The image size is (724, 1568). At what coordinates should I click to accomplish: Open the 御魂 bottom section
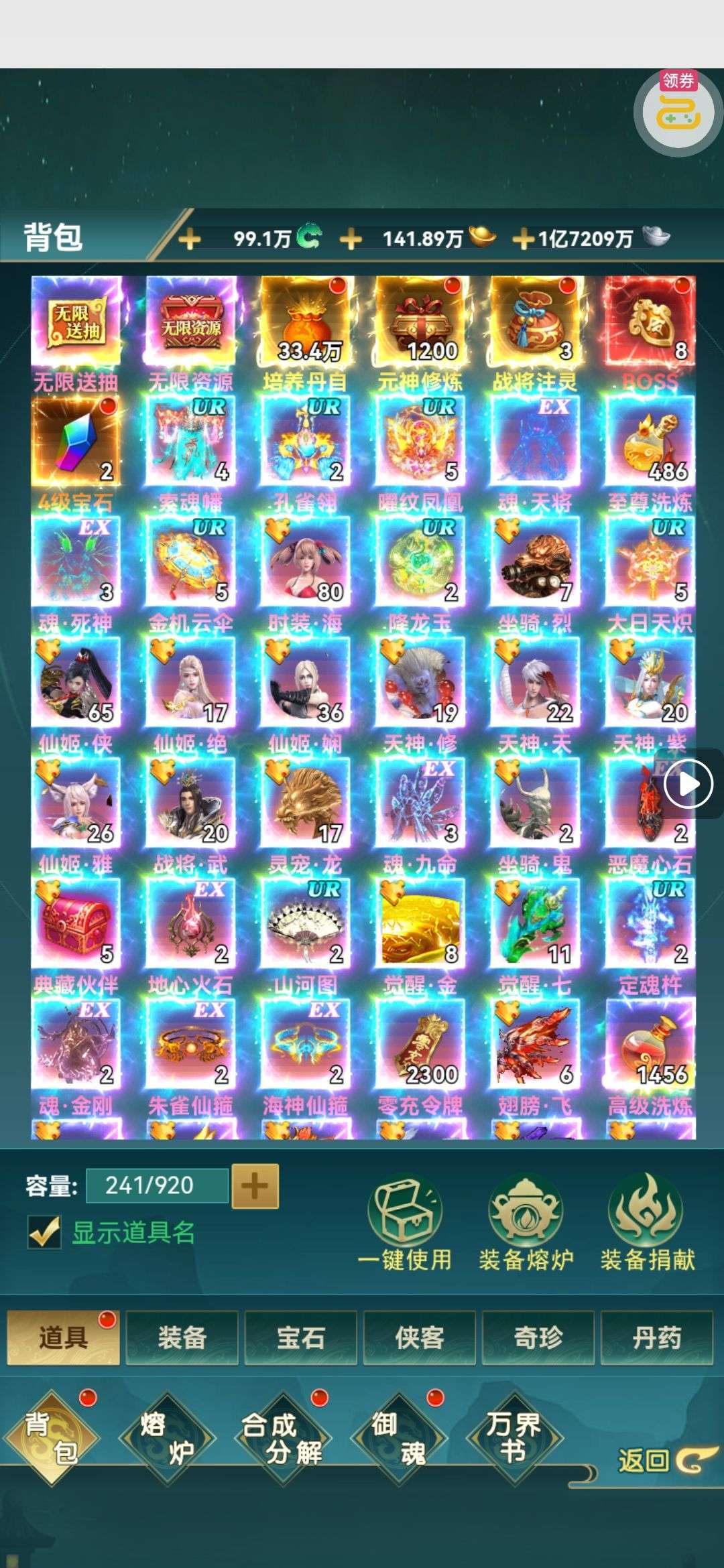click(399, 1437)
